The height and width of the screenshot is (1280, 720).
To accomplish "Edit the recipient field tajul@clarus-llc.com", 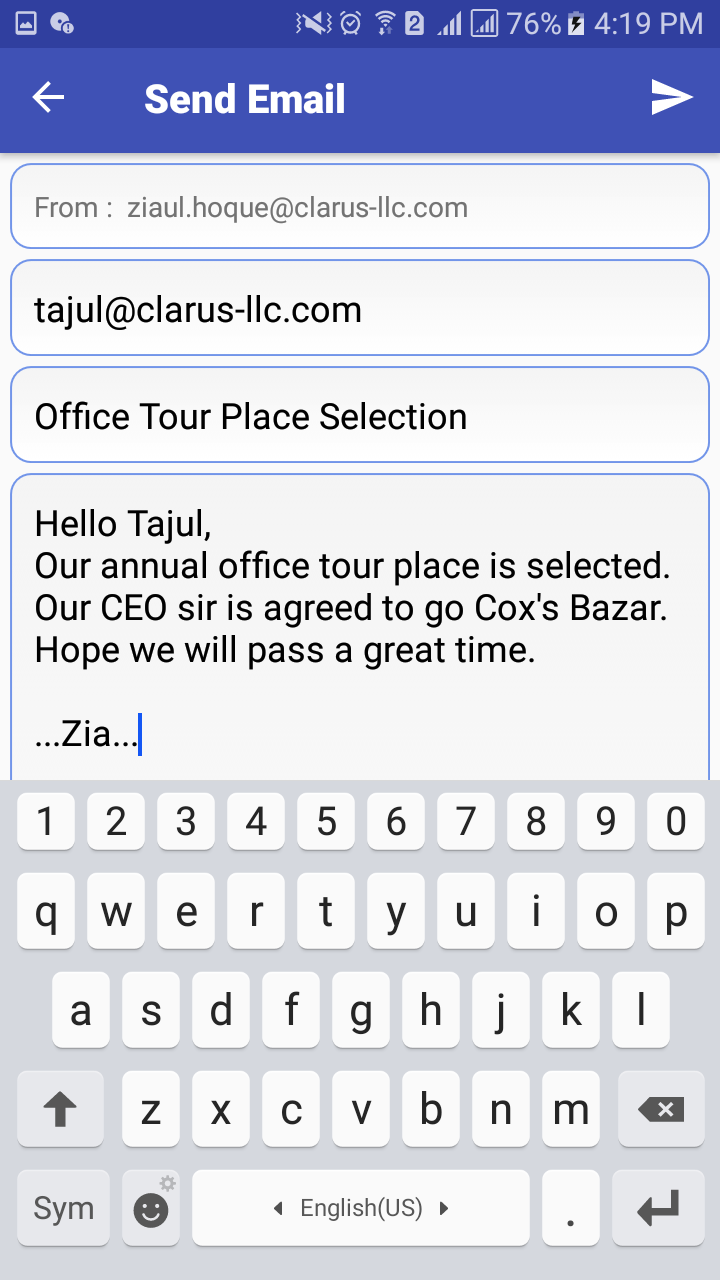I will tap(360, 309).
